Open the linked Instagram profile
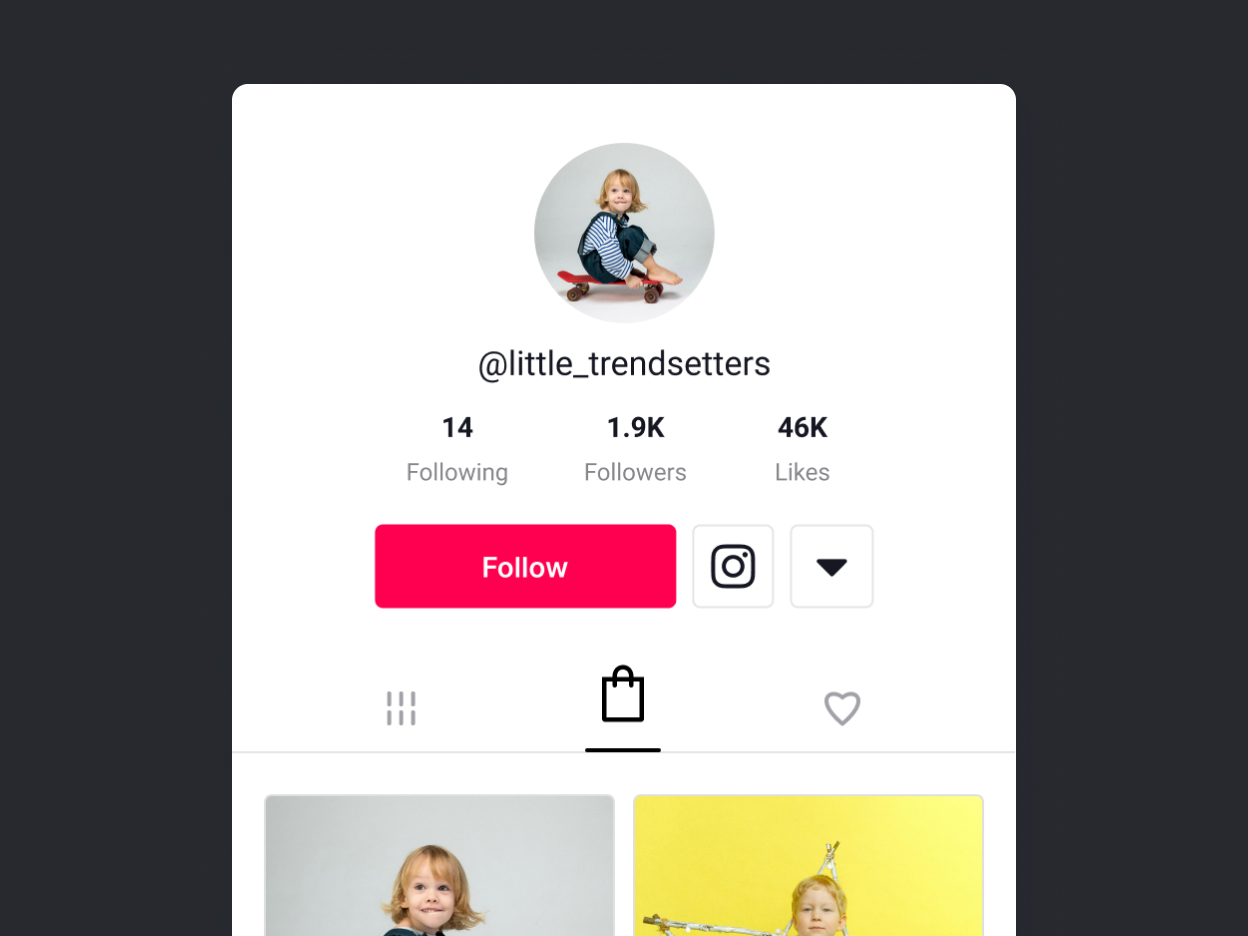The height and width of the screenshot is (936, 1248). [733, 566]
